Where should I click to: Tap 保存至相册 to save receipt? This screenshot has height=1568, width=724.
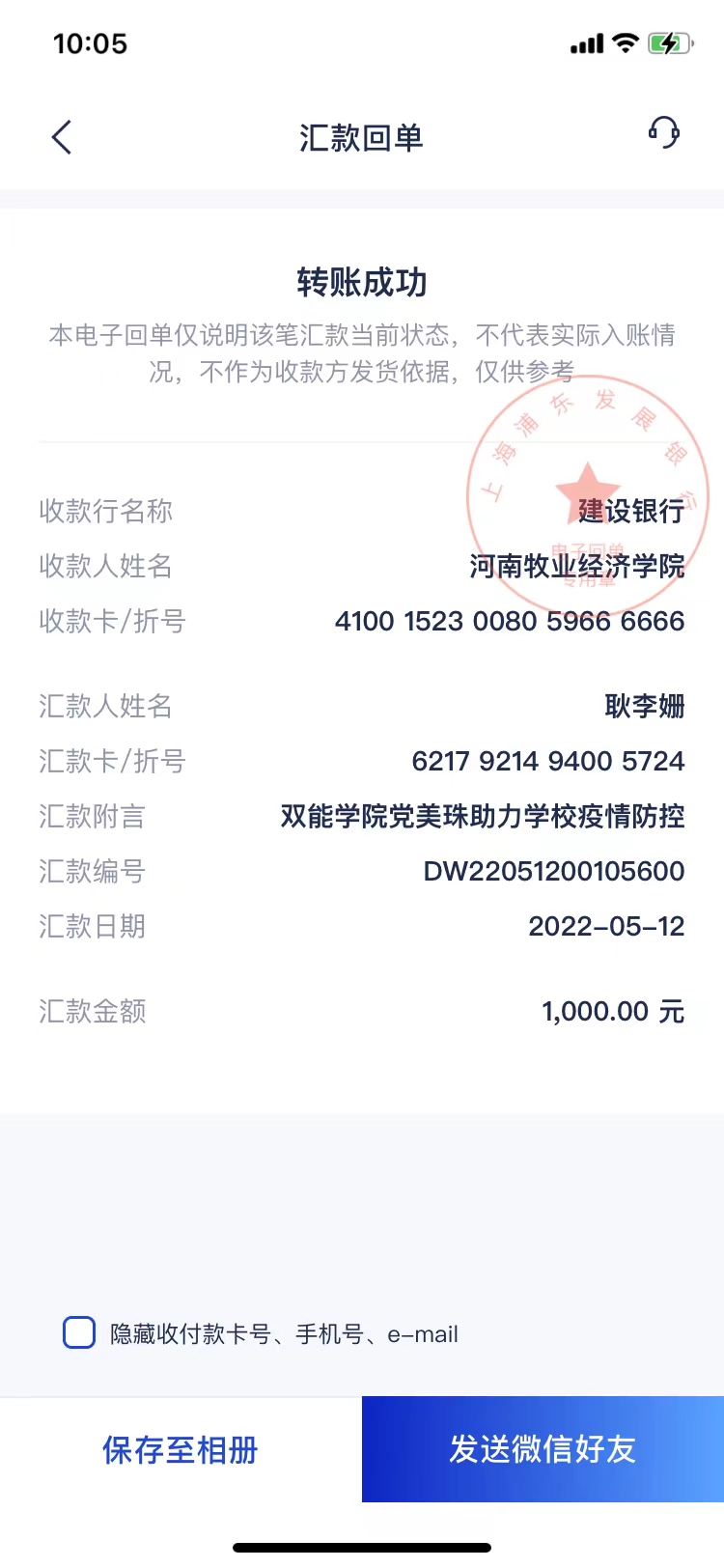pyautogui.click(x=181, y=1449)
